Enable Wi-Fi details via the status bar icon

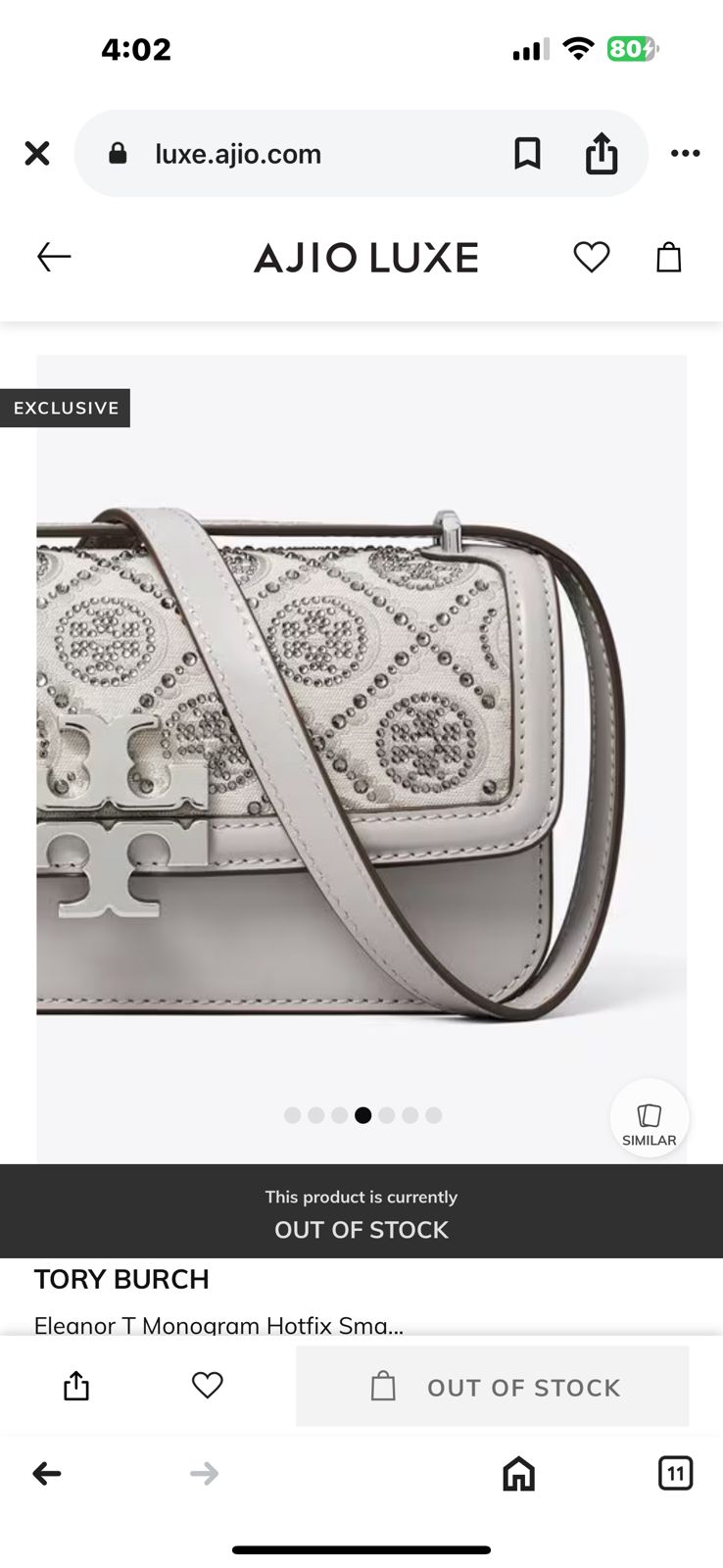coord(579,49)
